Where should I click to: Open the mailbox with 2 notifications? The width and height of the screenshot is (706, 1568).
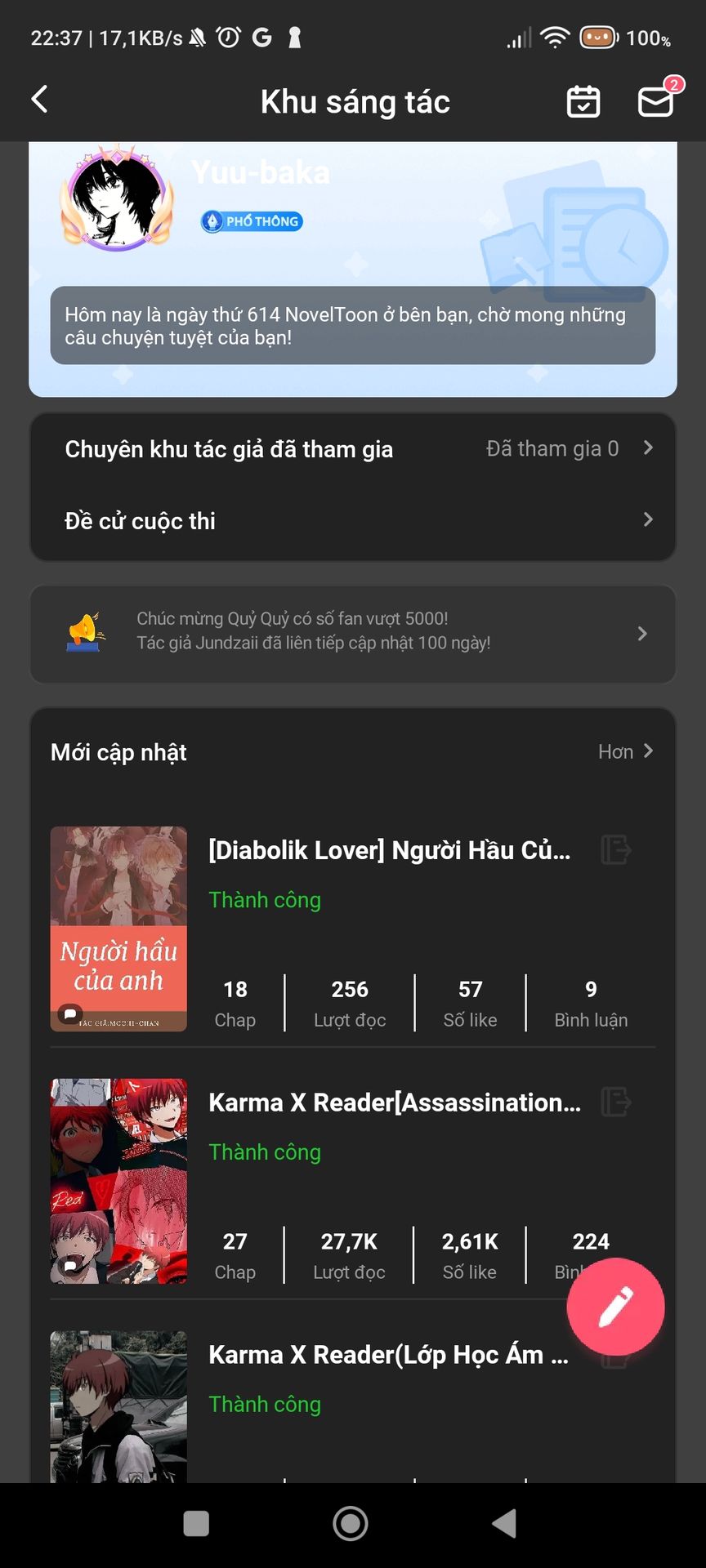click(656, 101)
